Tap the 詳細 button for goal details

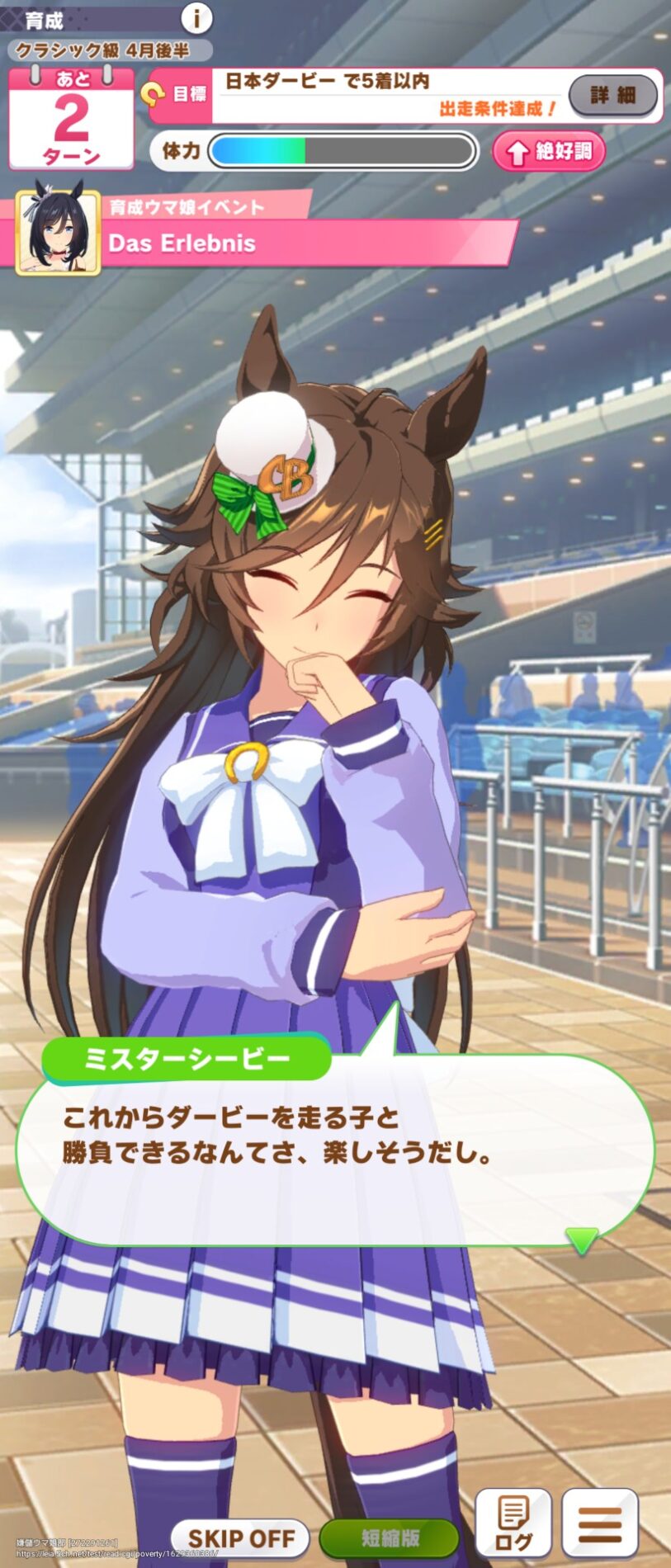tap(613, 95)
